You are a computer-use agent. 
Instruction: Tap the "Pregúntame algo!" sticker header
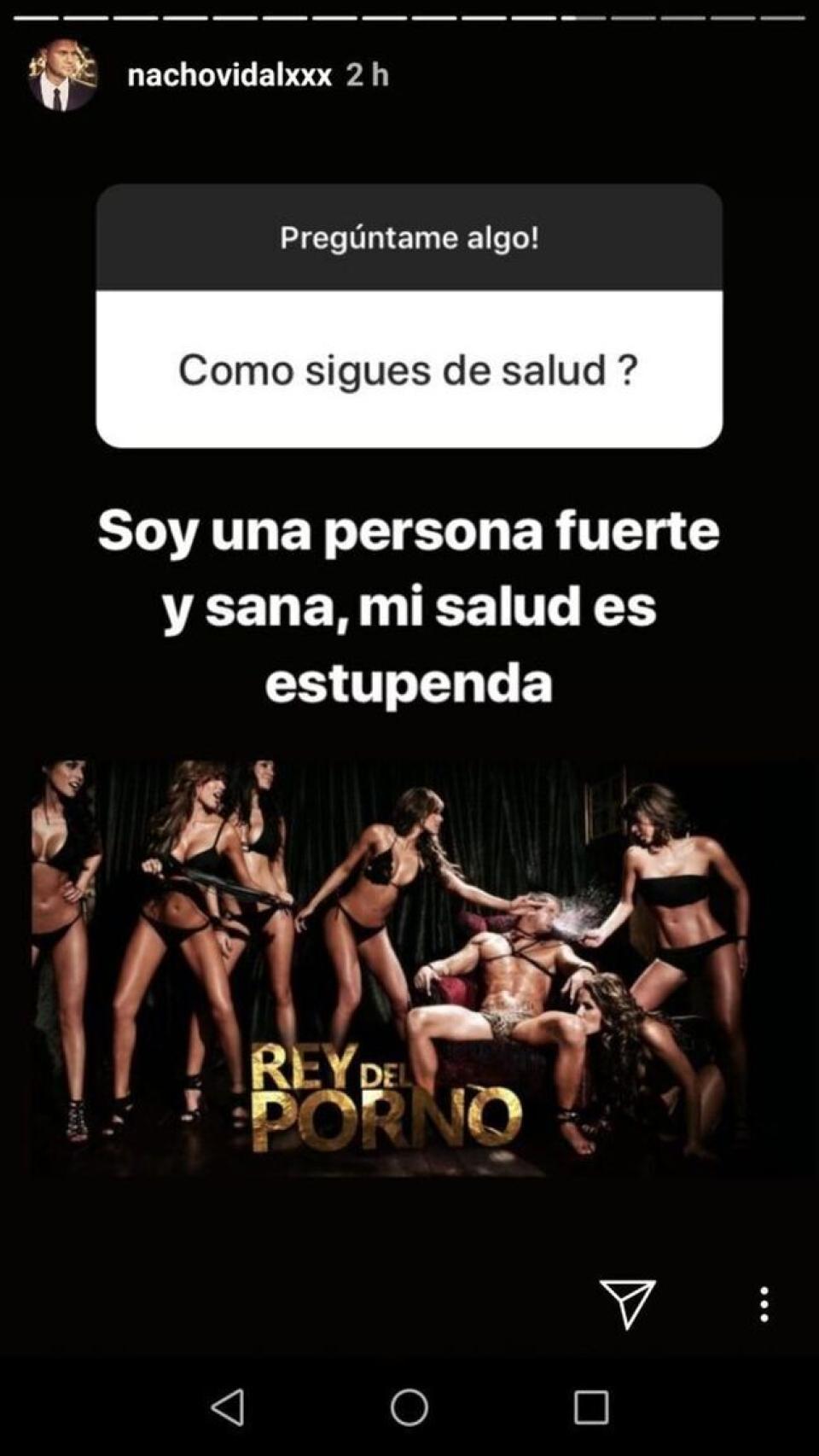pos(409,238)
